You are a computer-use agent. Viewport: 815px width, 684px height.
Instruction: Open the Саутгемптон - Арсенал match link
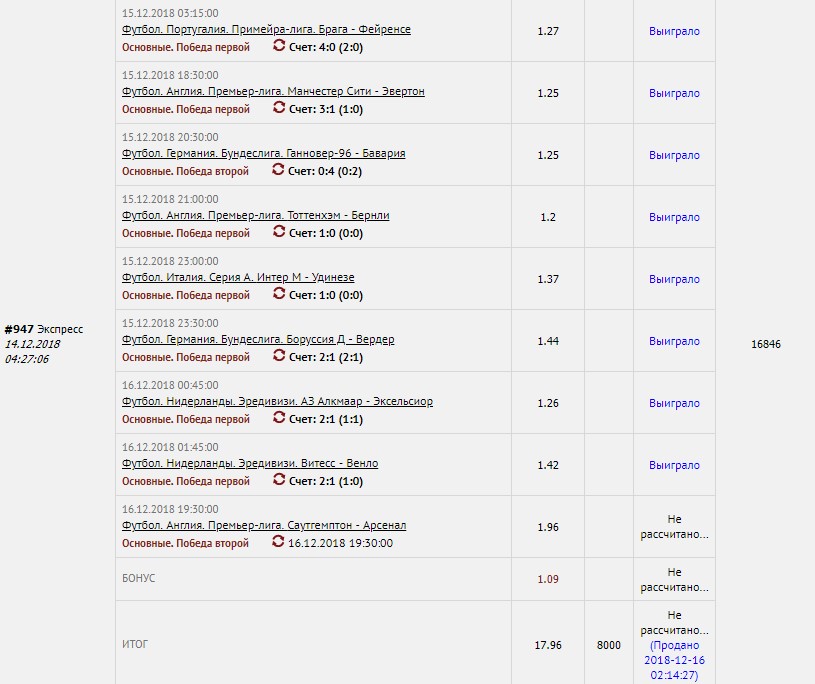point(264,526)
